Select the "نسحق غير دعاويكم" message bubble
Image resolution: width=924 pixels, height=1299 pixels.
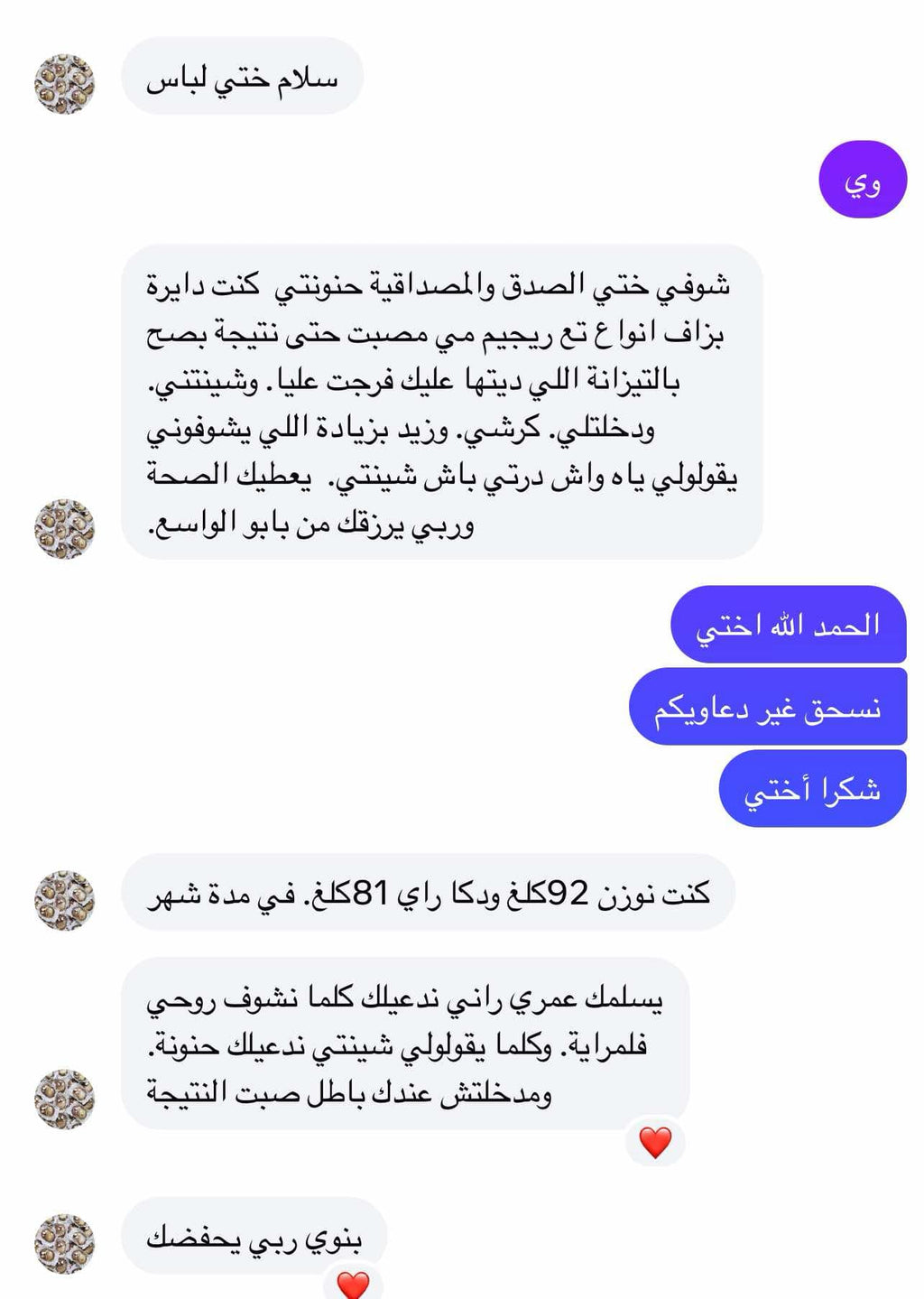(772, 710)
